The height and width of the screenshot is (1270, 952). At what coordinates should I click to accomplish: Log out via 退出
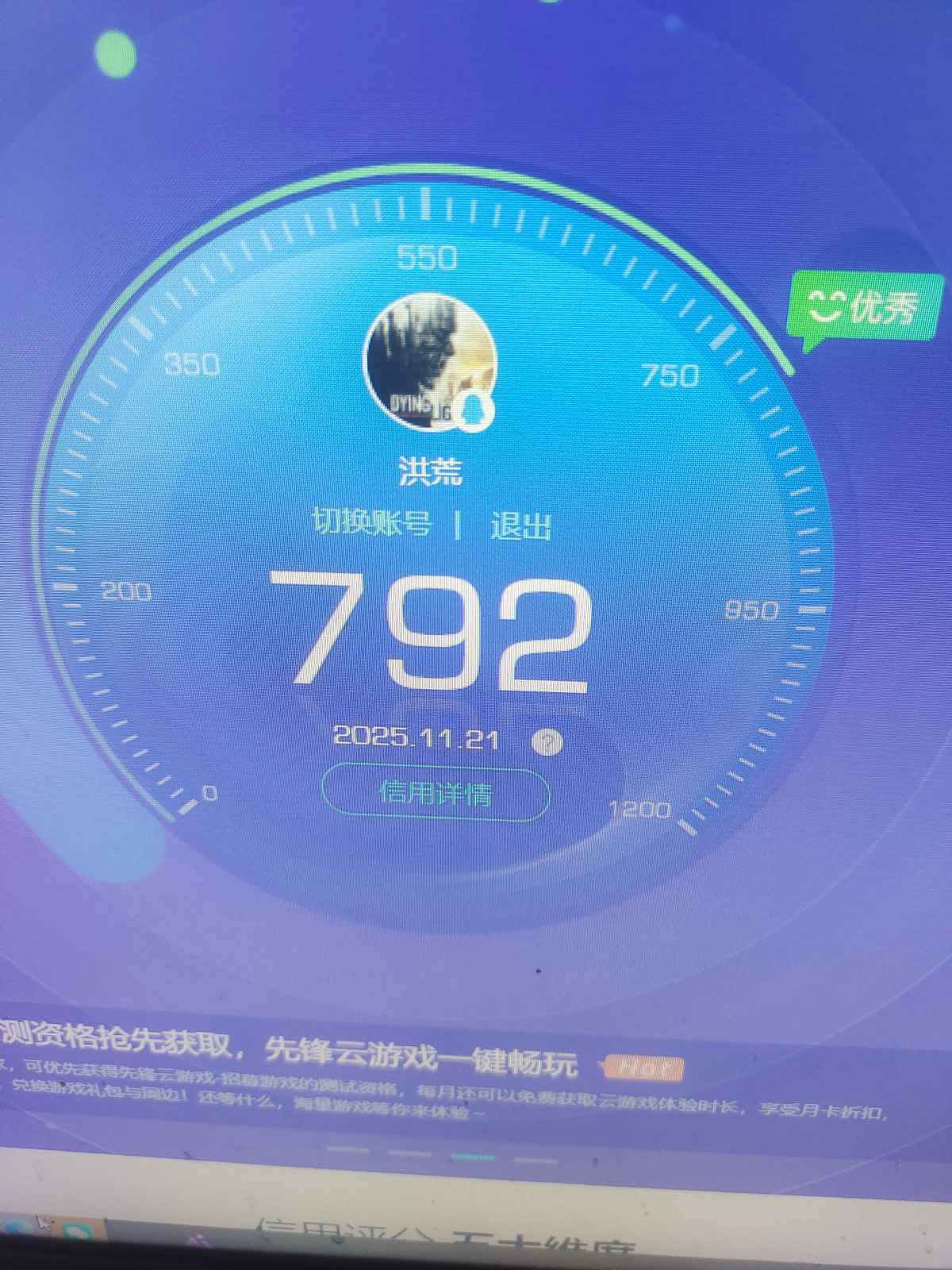pyautogui.click(x=520, y=525)
